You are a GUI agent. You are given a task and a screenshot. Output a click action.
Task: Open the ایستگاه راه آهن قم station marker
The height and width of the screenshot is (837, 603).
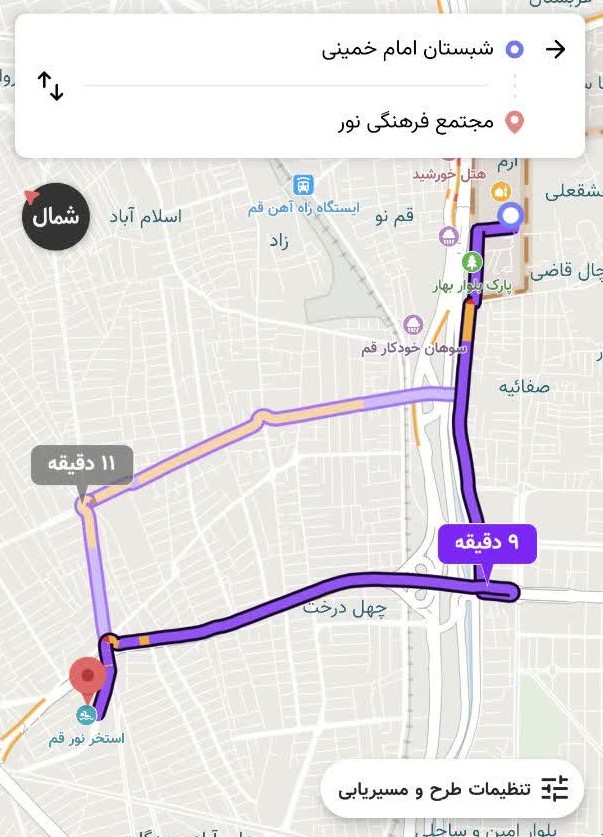point(302,185)
